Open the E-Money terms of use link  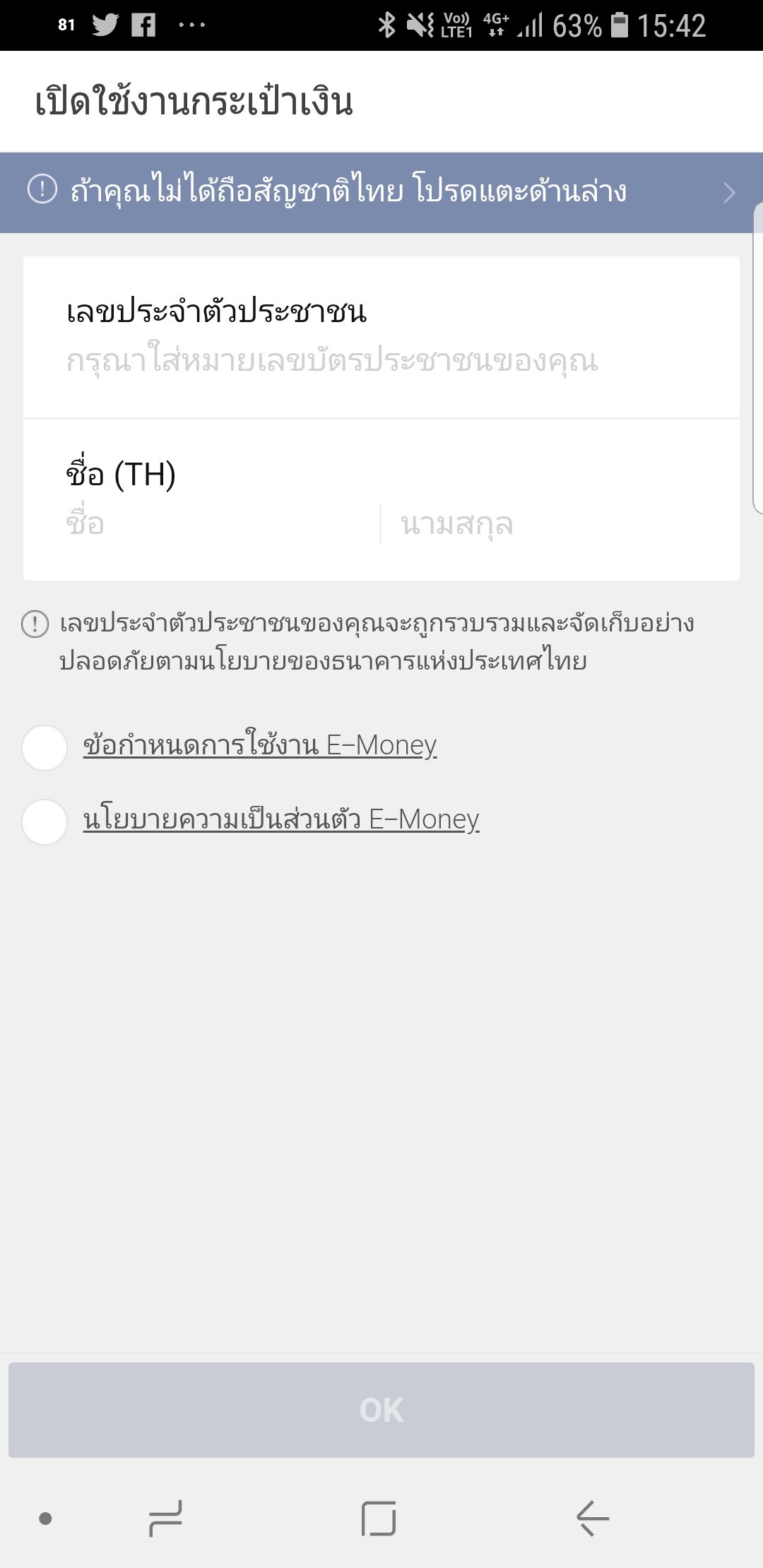click(260, 746)
